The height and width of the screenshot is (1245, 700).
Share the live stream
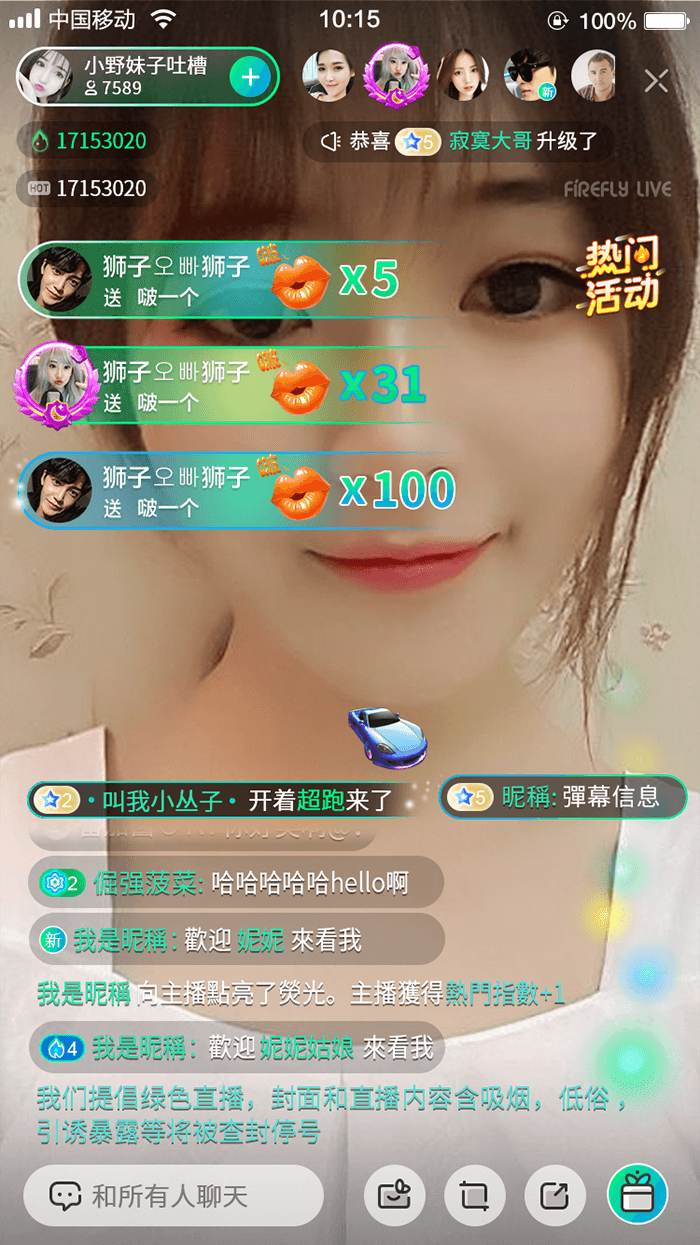coord(555,1195)
